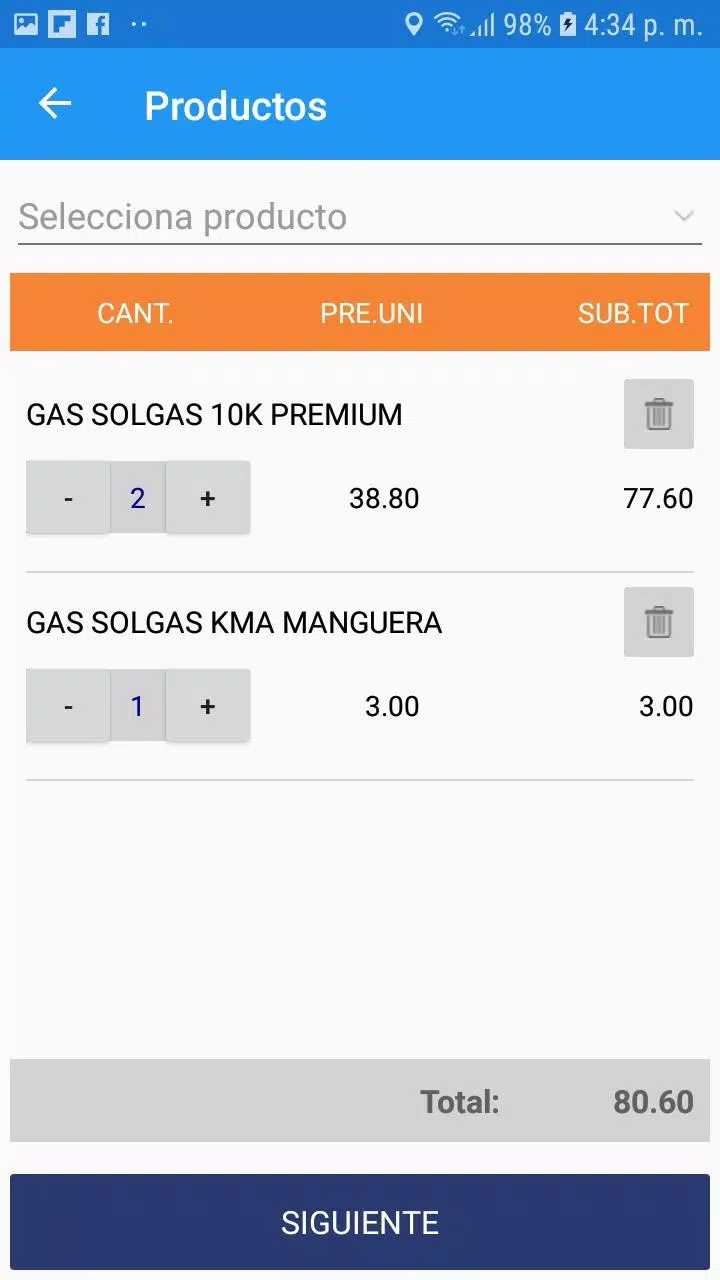The width and height of the screenshot is (720, 1280).
Task: Tap quantity field of GAS SOLGAS KMA MANGUERA
Action: 138,706
